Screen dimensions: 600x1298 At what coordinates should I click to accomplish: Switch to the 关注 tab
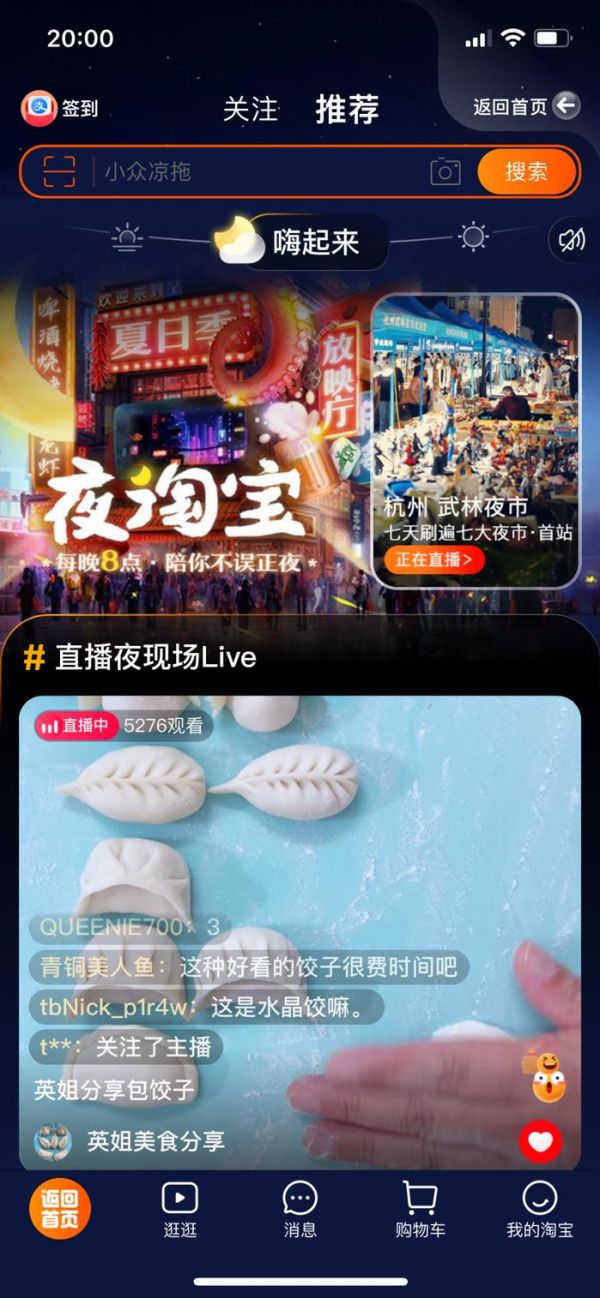[250, 109]
